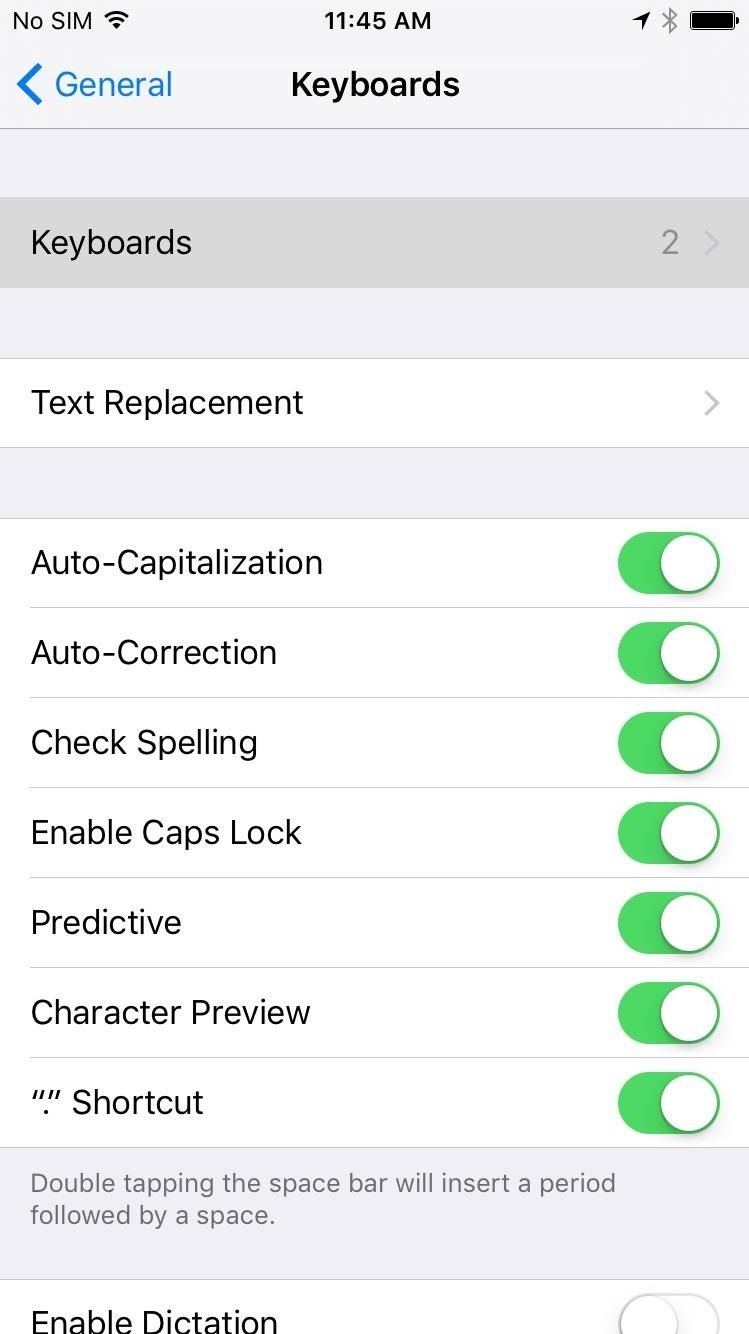Disable the Check Spelling switch
This screenshot has height=1334, width=749.
(668, 742)
